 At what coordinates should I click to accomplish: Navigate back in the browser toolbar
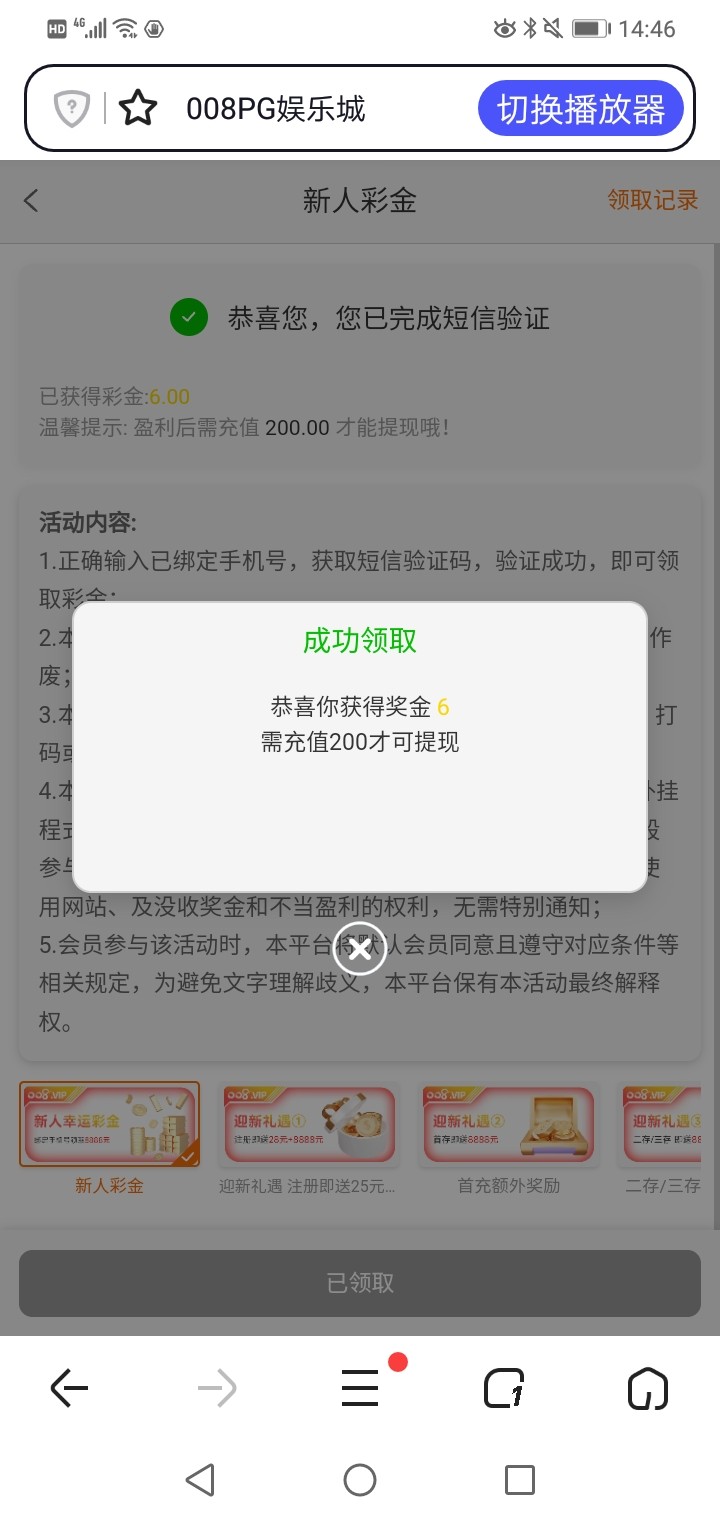click(69, 1388)
